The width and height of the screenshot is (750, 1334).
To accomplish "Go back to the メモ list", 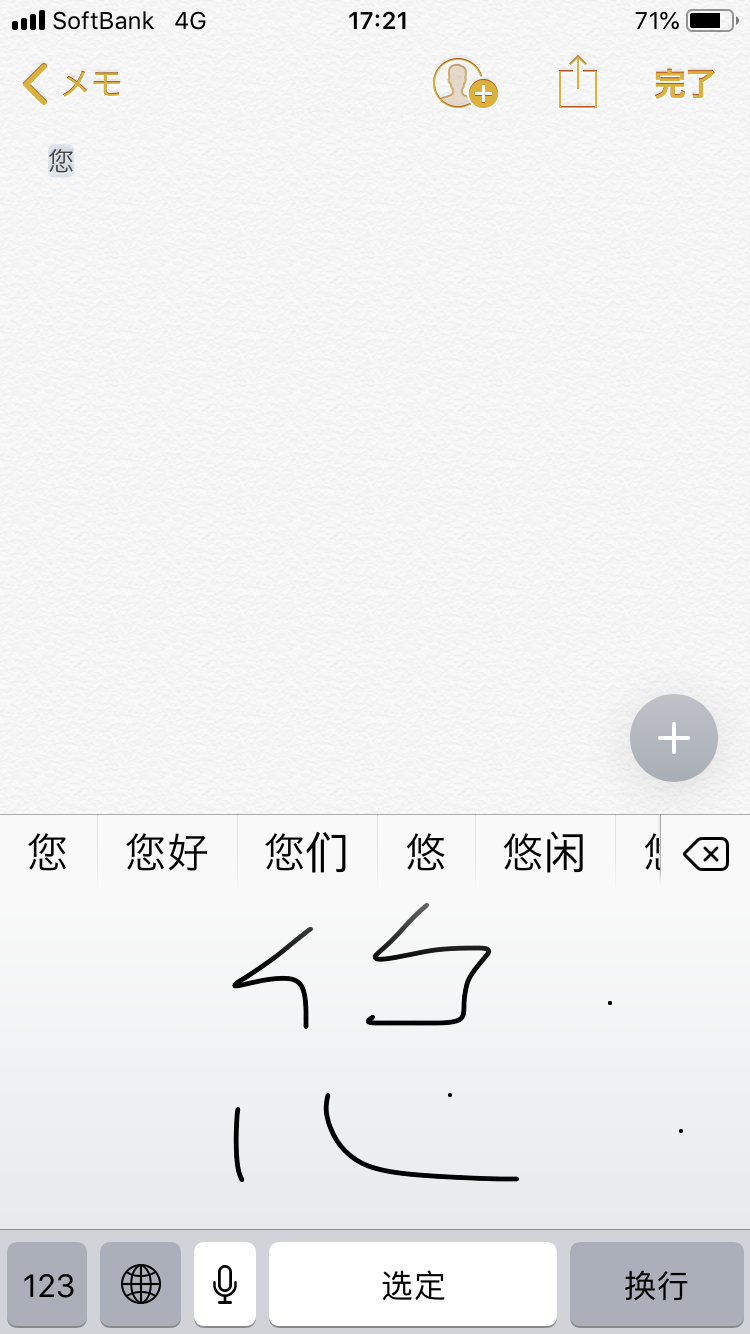I will click(70, 84).
